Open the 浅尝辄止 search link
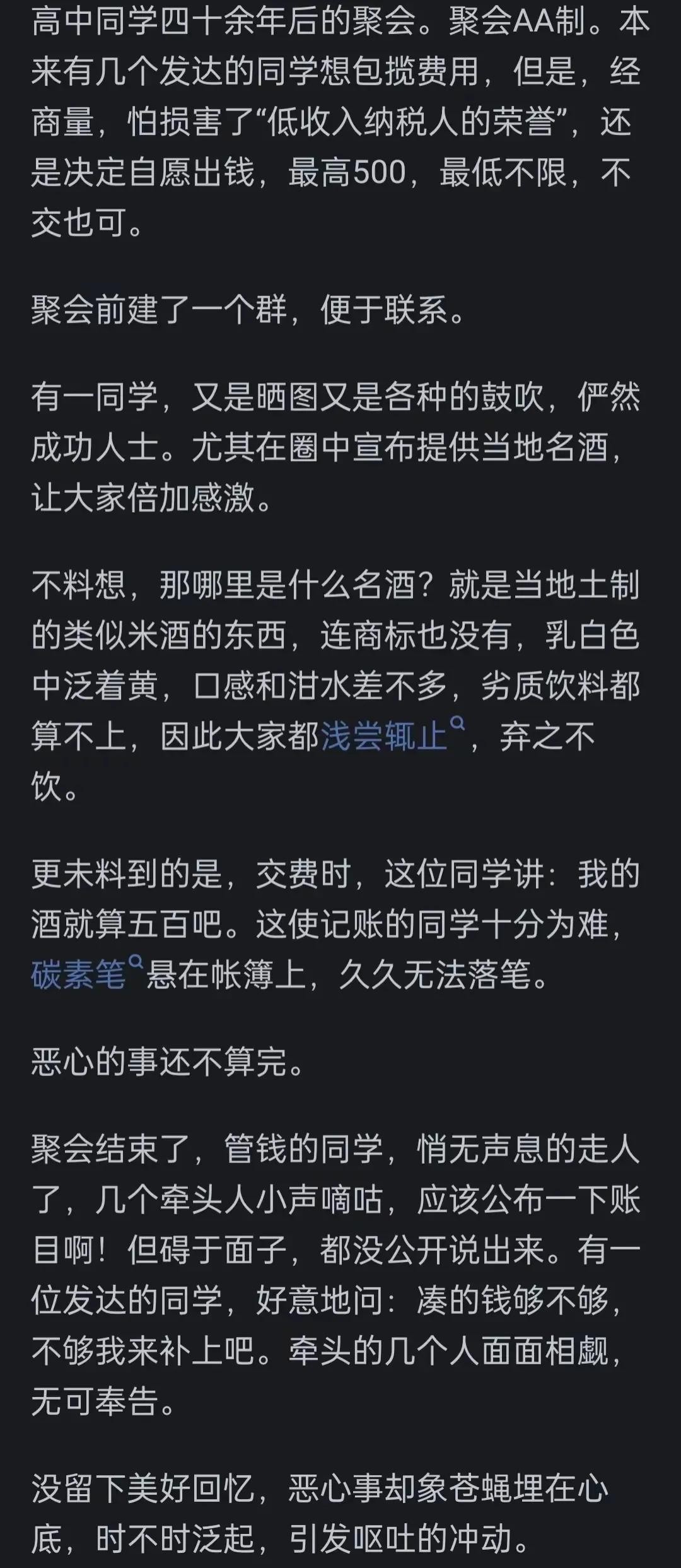This screenshot has width=681, height=1568. pos(385,736)
